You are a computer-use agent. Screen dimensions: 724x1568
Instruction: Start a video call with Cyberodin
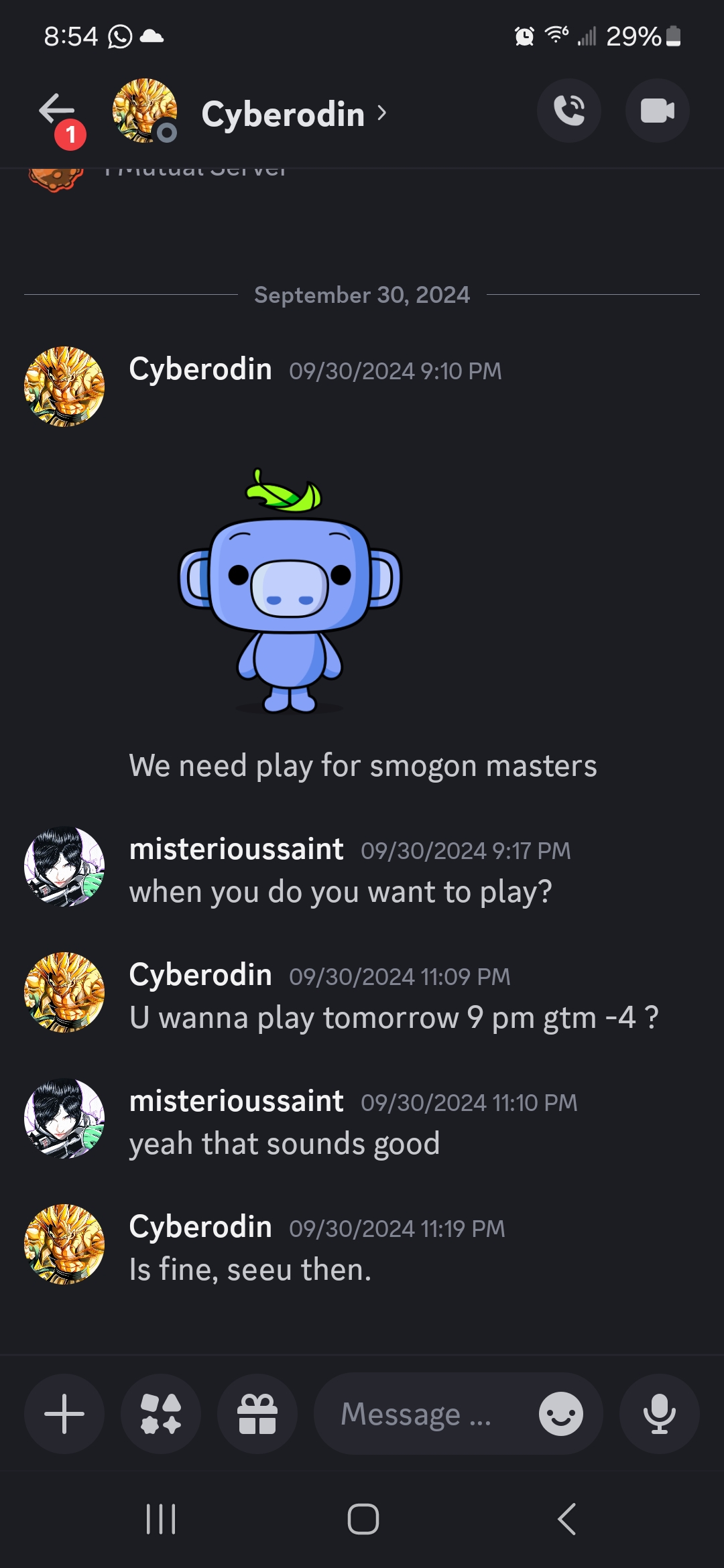click(x=657, y=111)
